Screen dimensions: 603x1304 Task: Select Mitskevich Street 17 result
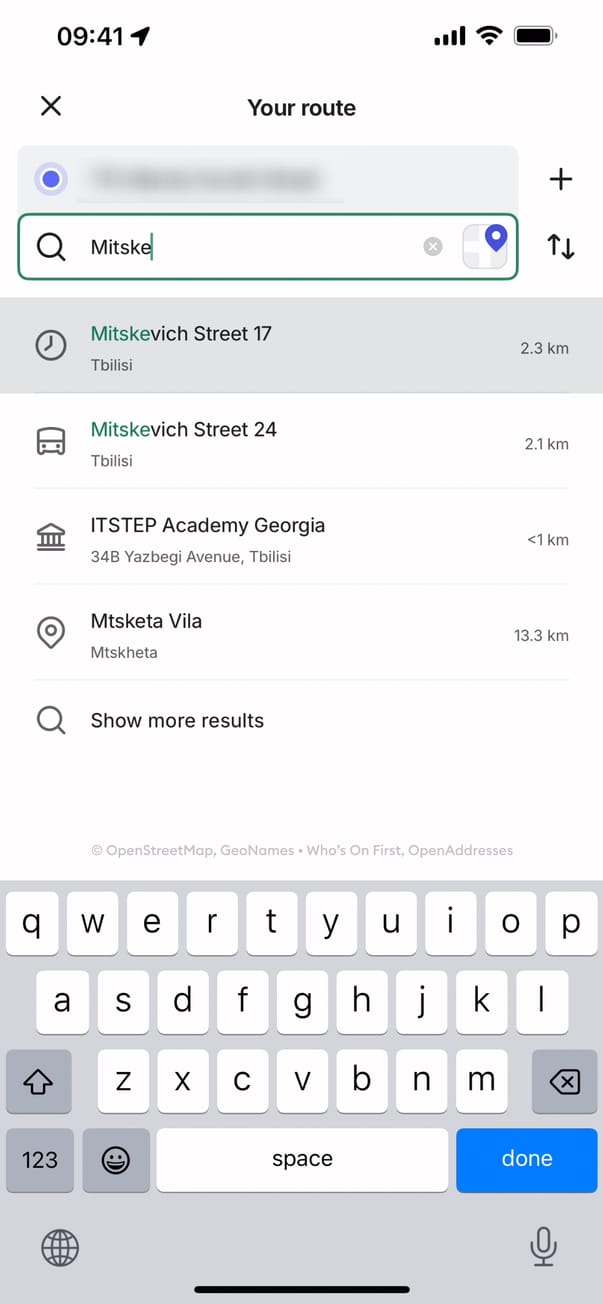coord(300,346)
